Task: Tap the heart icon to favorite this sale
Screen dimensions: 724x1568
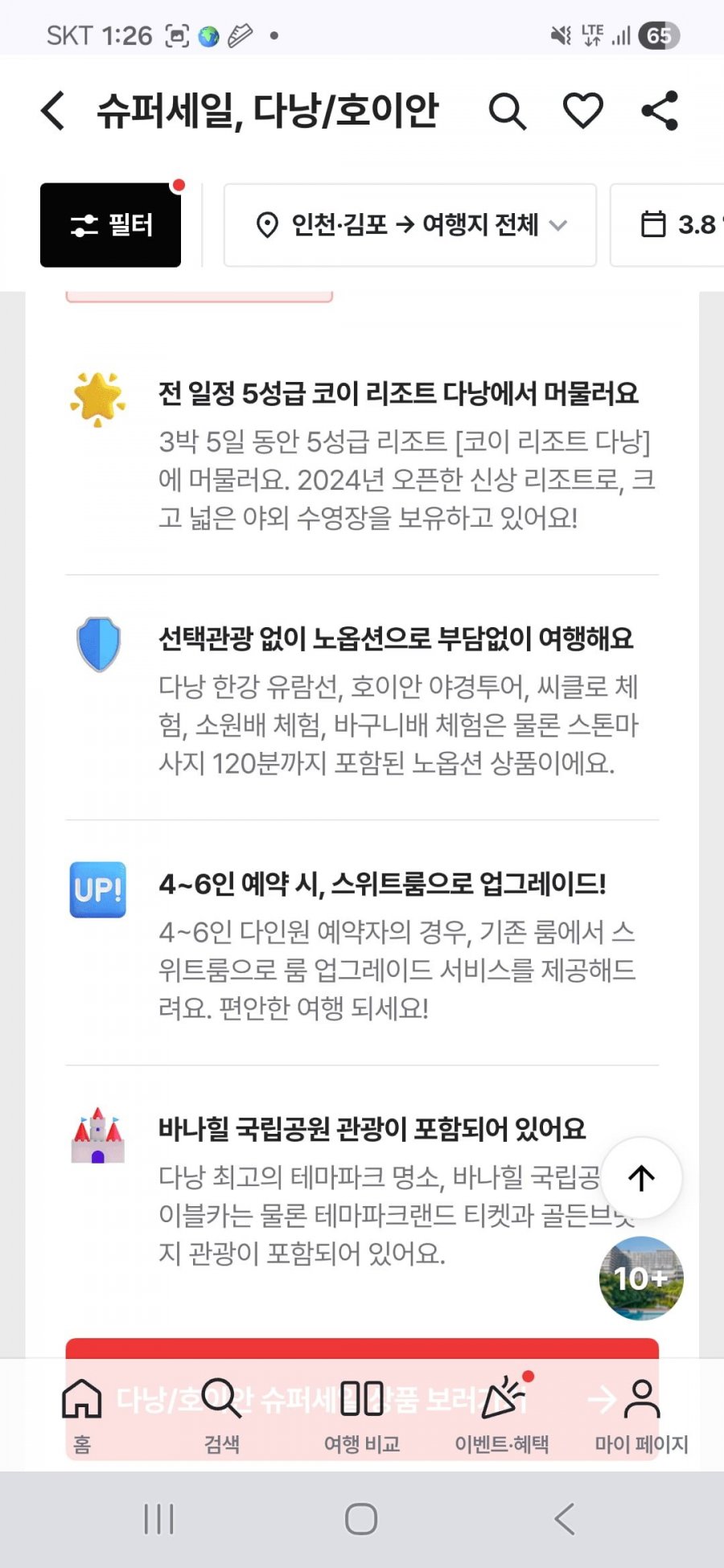Action: click(582, 112)
